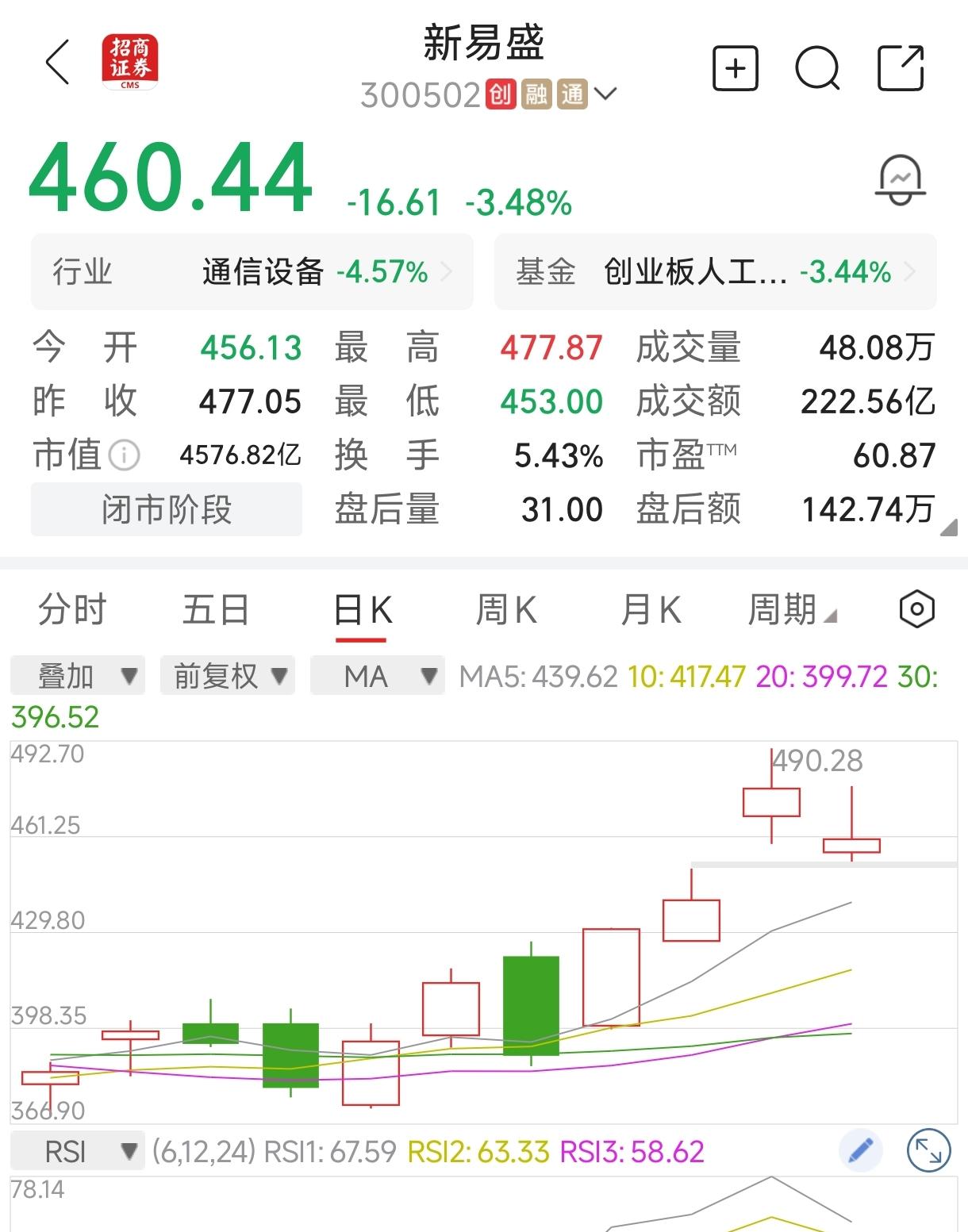The height and width of the screenshot is (1232, 968).
Task: Open the search magnifier icon
Action: [x=817, y=68]
